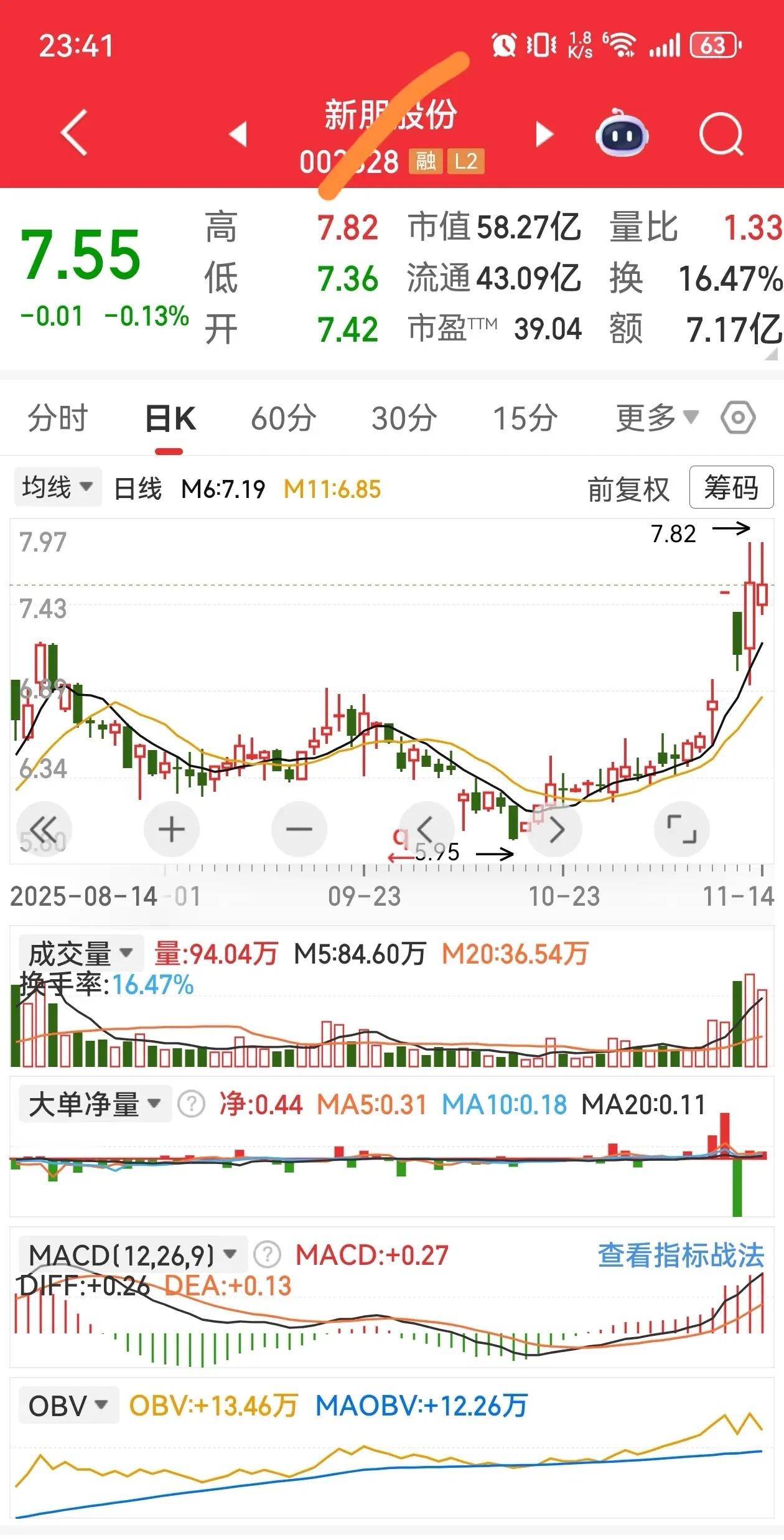Pan chart left using the double-arrow control
This screenshot has width=784, height=1540.
[x=44, y=828]
